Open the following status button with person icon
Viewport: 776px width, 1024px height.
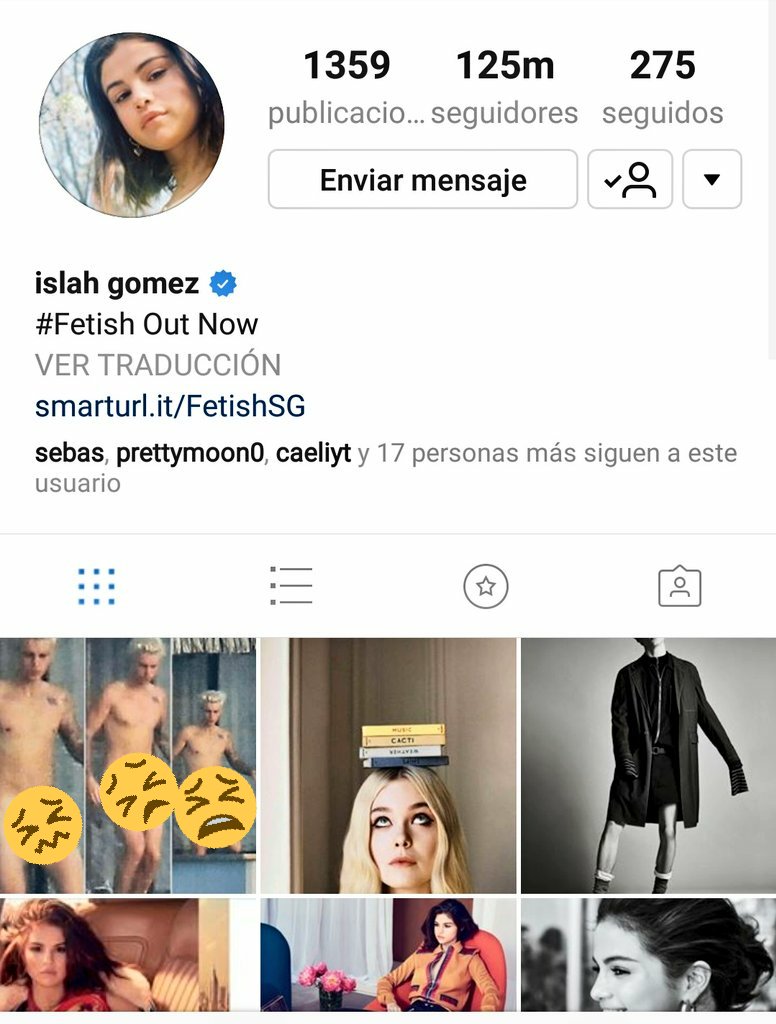tap(629, 180)
